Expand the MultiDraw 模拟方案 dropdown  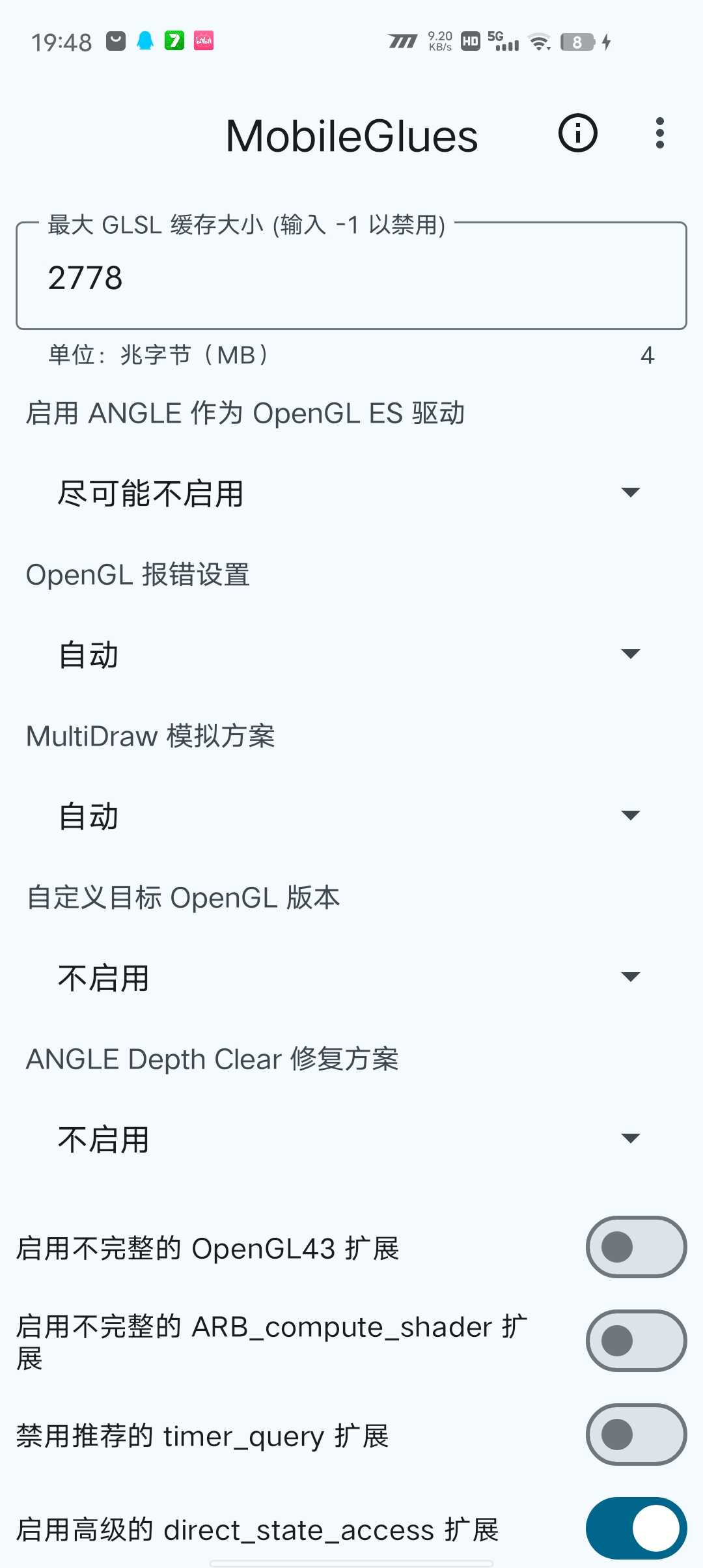click(351, 816)
